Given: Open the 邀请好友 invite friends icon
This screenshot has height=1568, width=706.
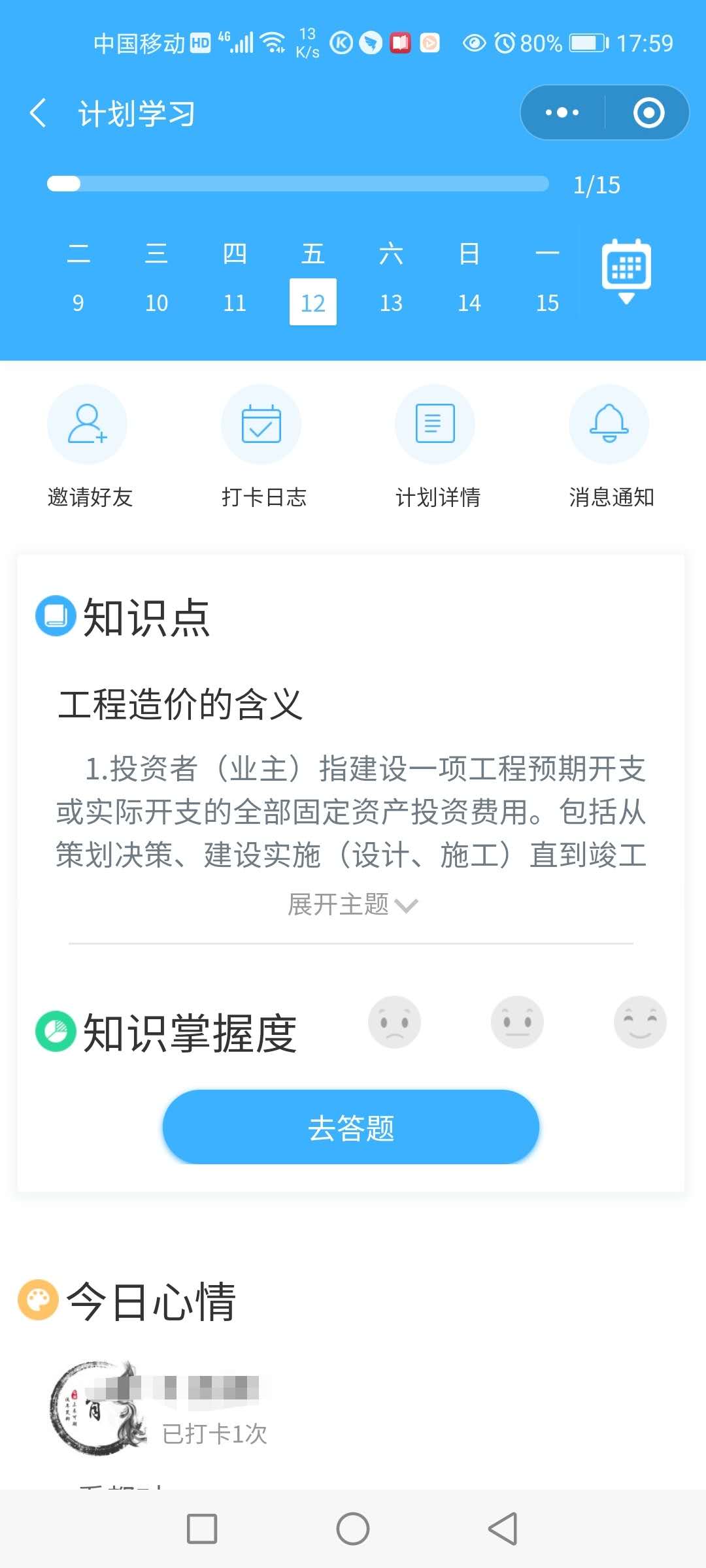Looking at the screenshot, I should tap(87, 423).
